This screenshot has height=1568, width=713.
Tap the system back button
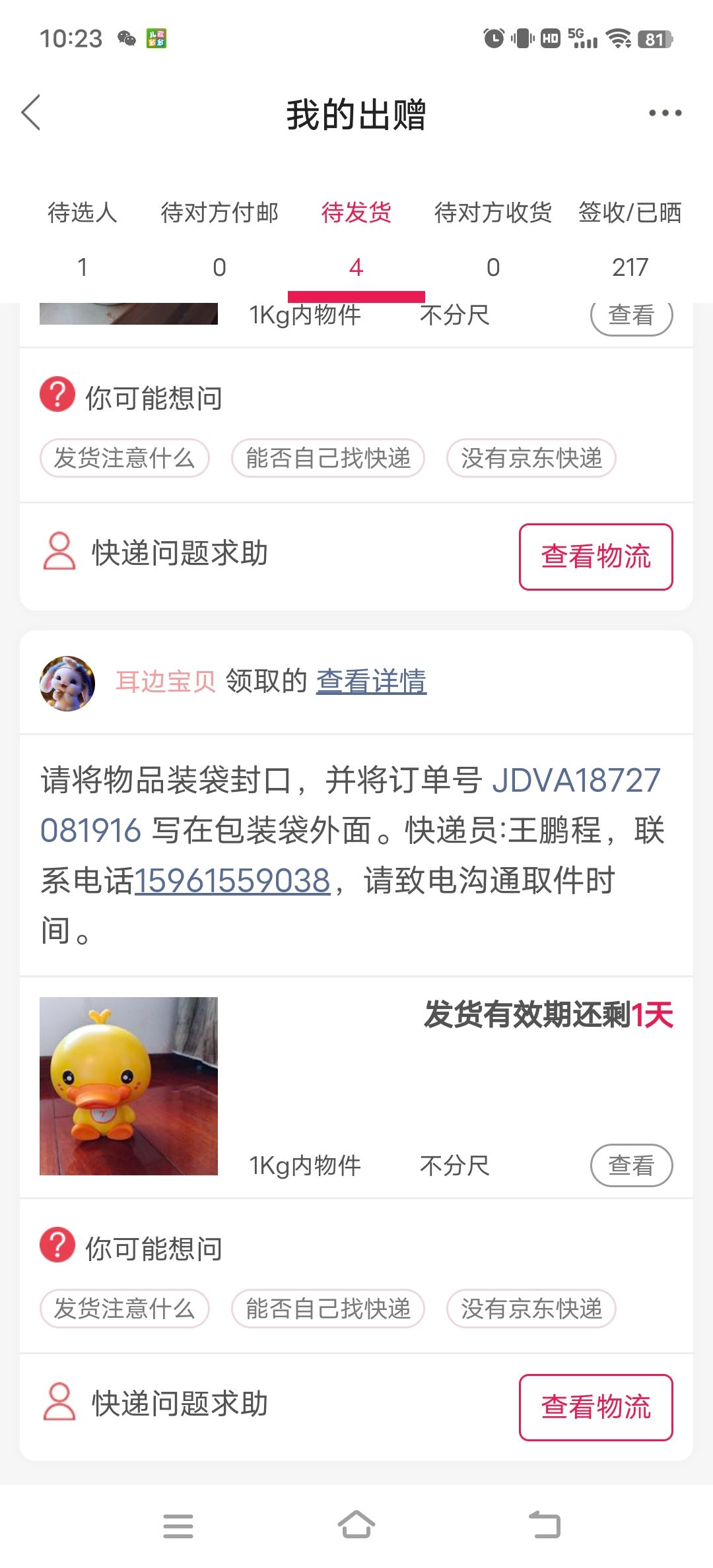click(545, 1525)
